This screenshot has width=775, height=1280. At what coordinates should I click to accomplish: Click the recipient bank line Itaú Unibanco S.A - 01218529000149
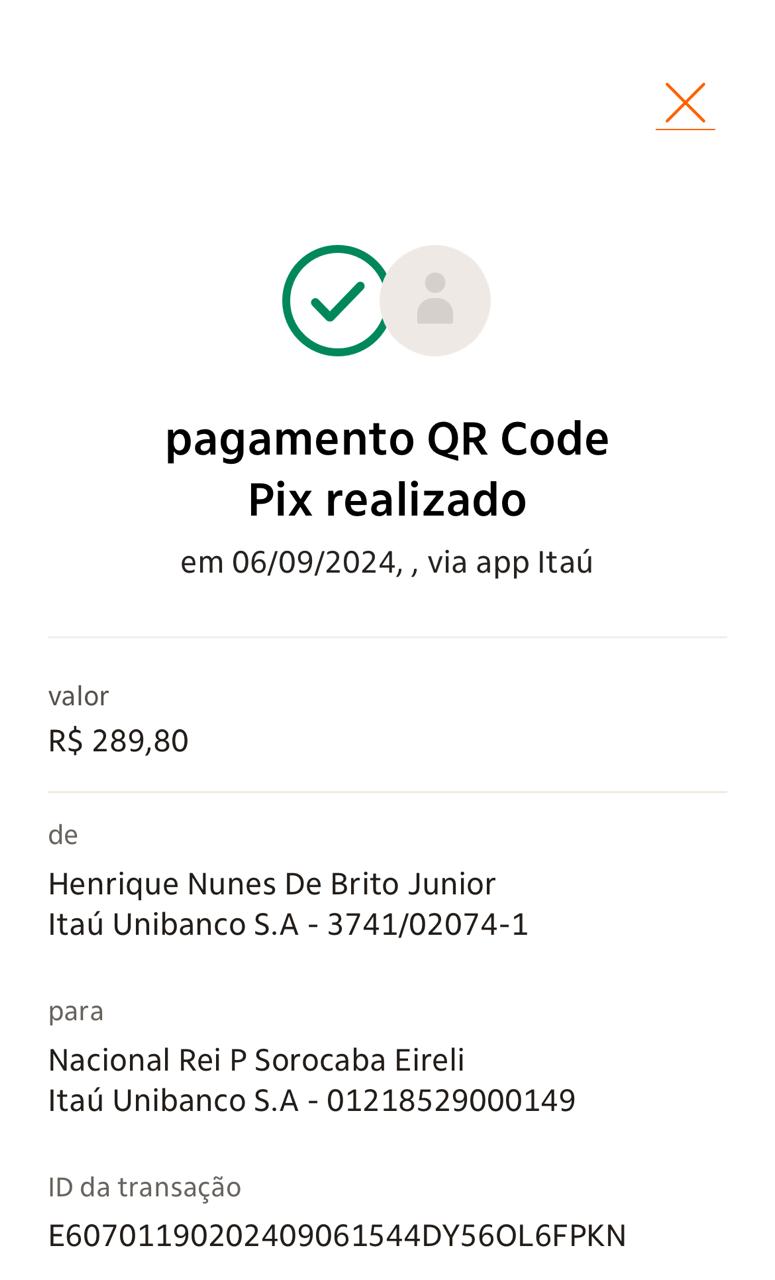(x=312, y=1099)
